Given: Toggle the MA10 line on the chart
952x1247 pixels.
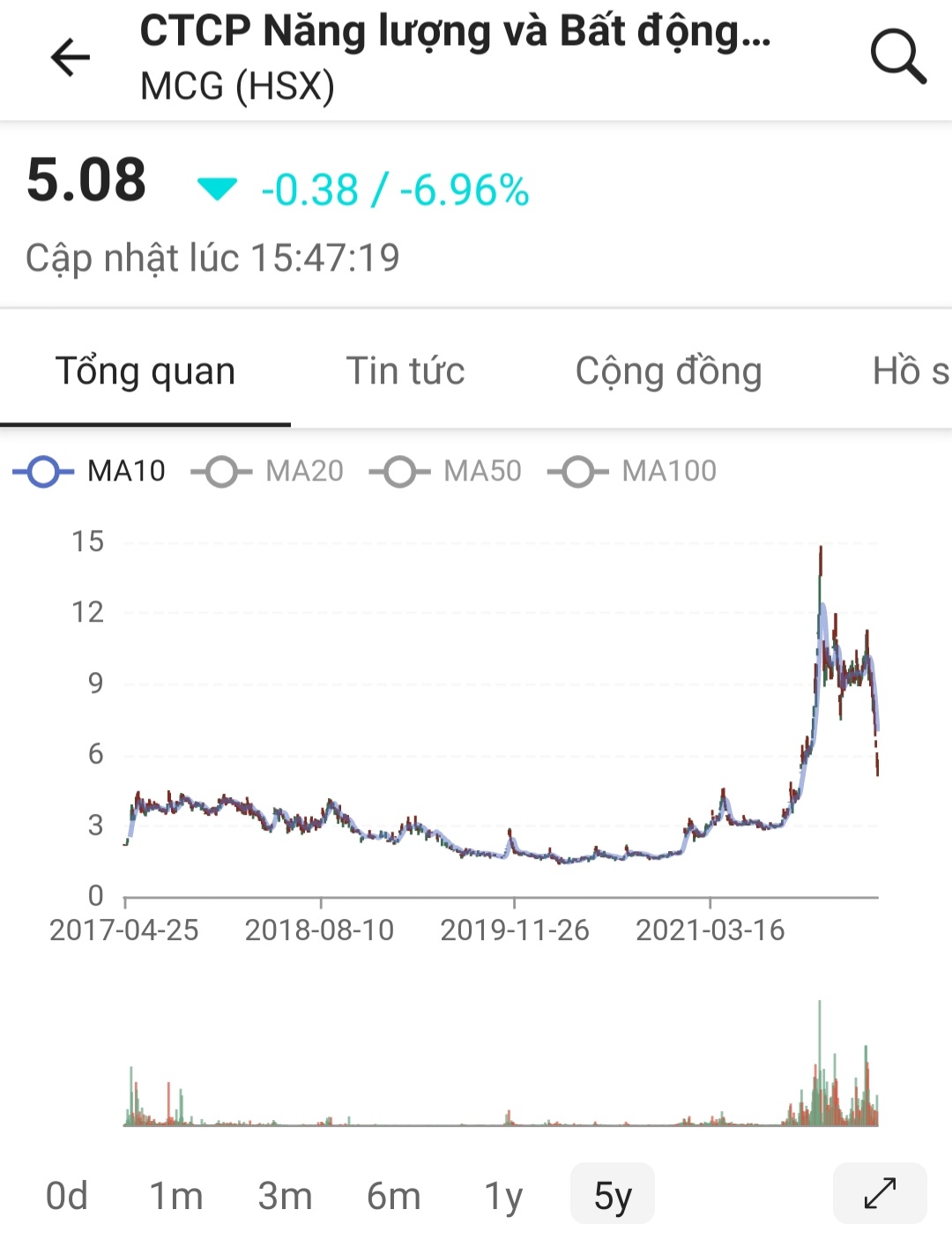Looking at the screenshot, I should point(90,471).
